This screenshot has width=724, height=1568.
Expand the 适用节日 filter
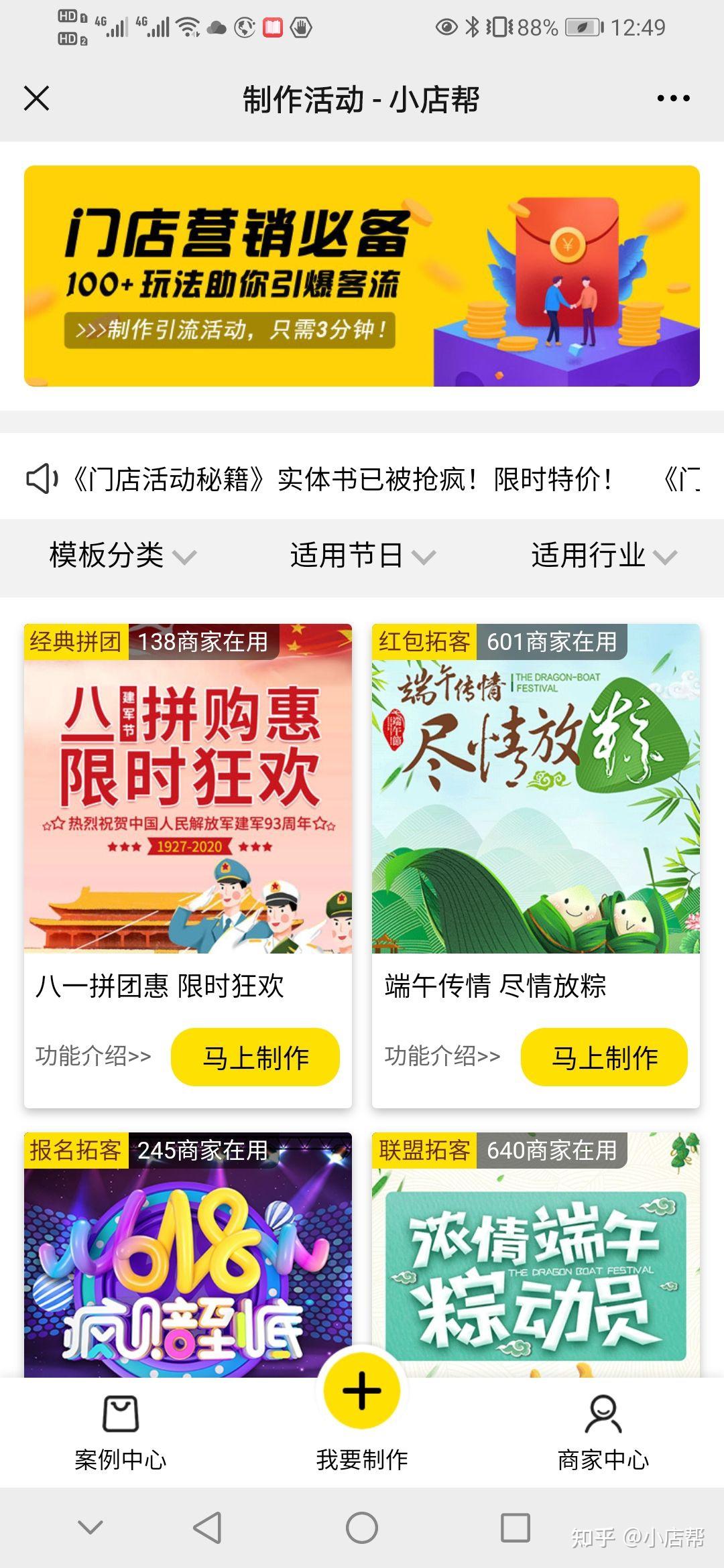362,556
